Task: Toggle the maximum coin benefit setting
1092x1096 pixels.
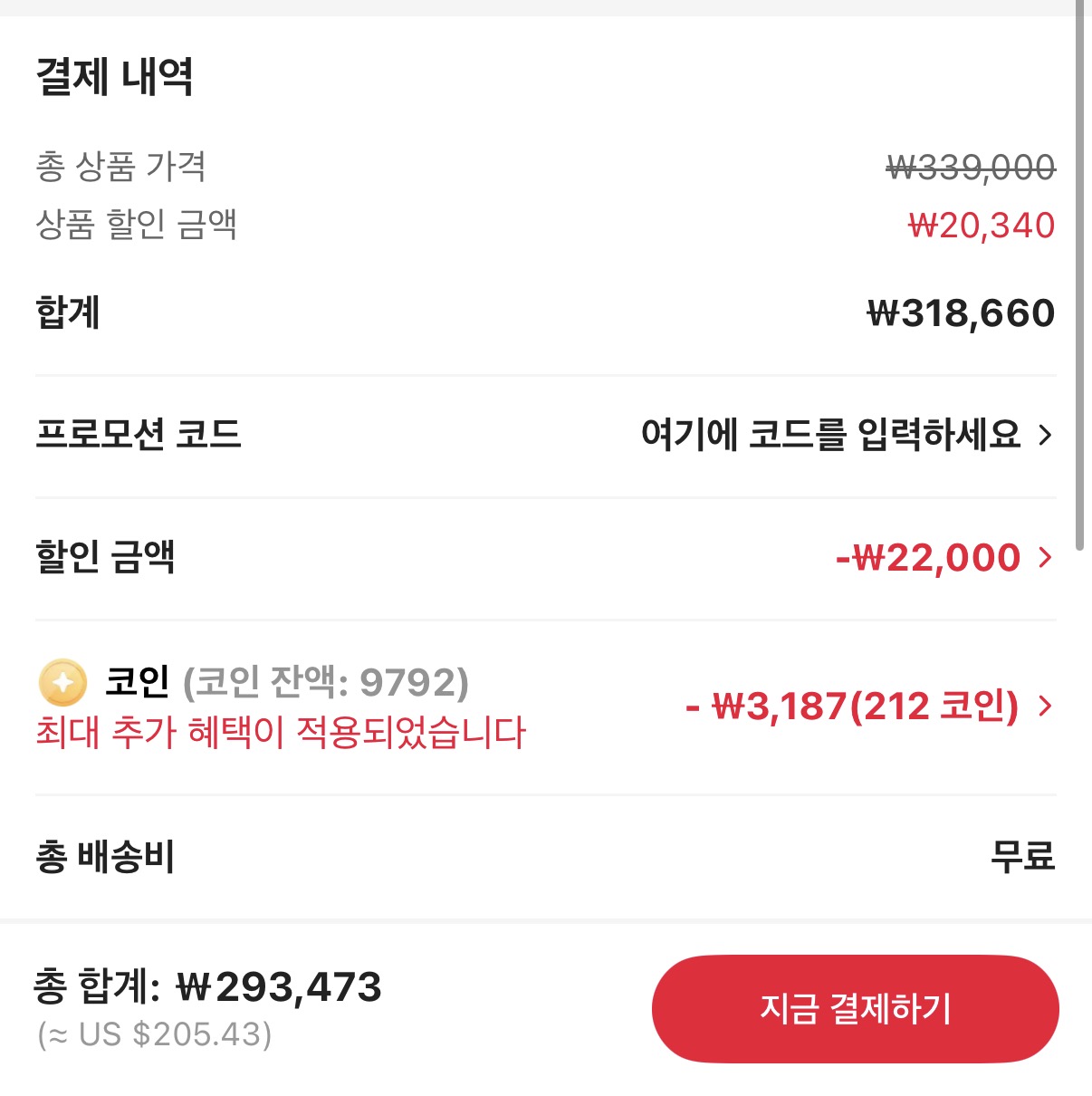Action: click(281, 732)
